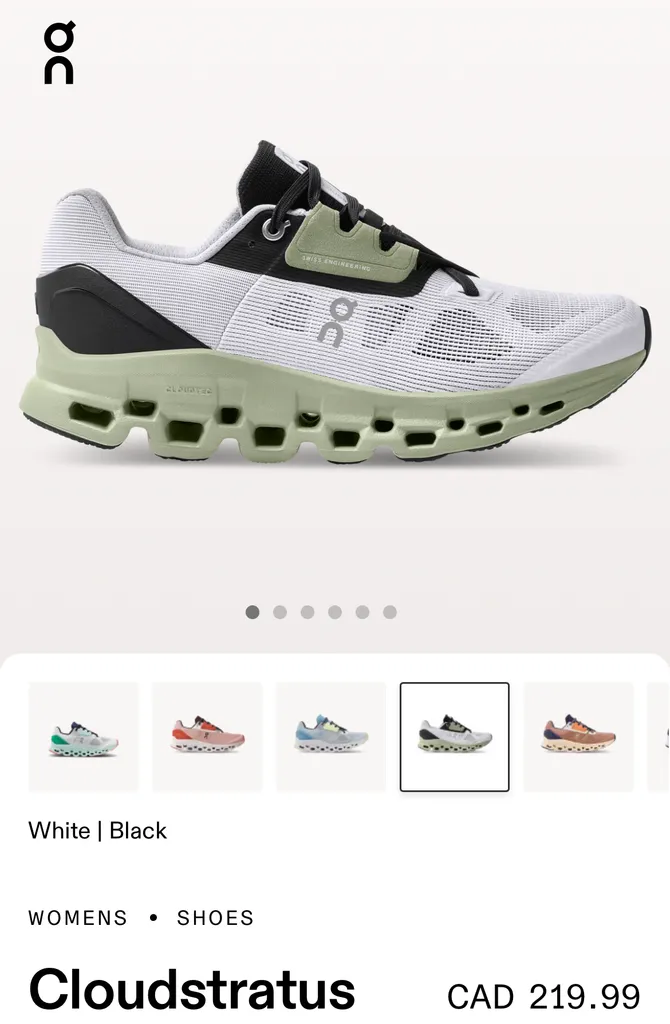The image size is (670, 1024).
Task: Open the On logo home link
Action: tap(59, 54)
